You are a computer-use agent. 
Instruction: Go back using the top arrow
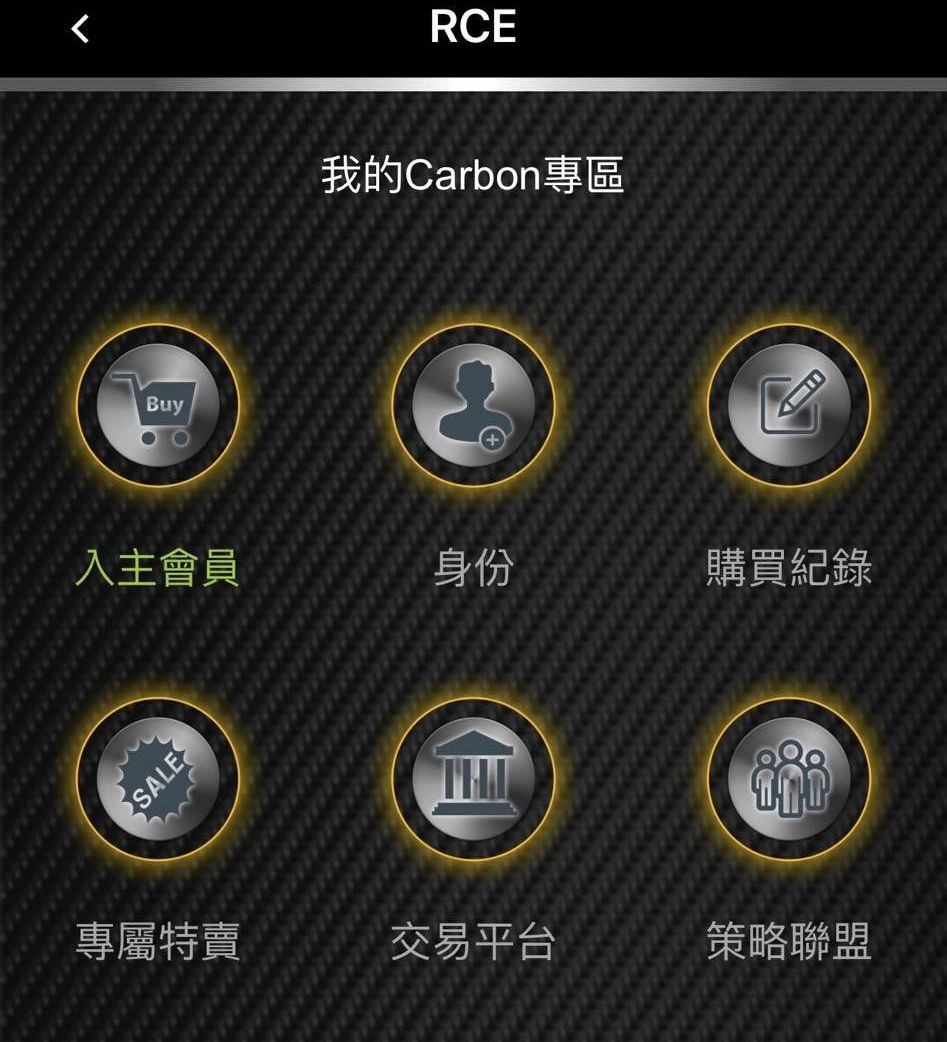point(80,29)
